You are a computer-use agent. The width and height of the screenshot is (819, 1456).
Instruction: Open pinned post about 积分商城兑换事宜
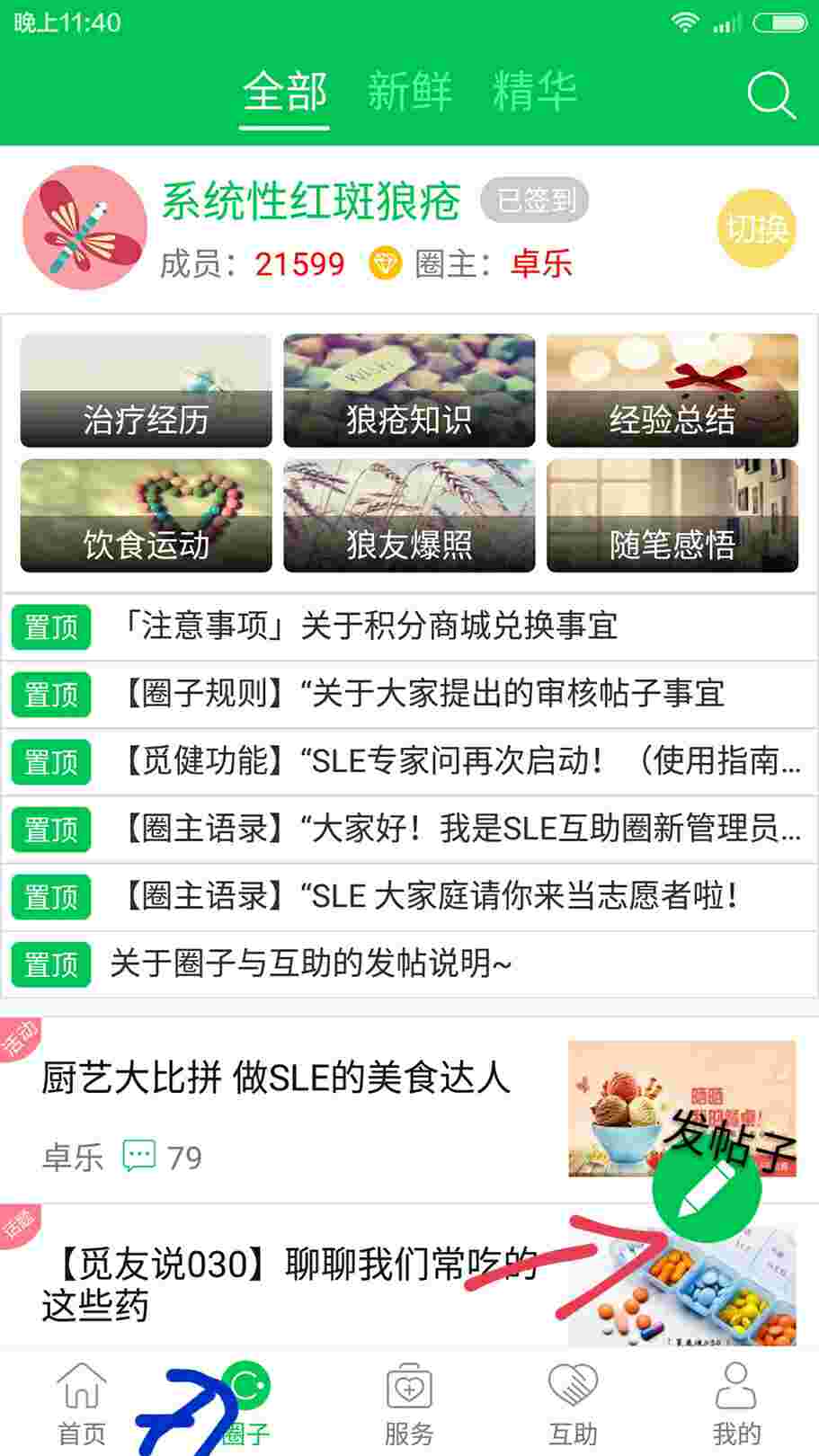[x=369, y=626]
